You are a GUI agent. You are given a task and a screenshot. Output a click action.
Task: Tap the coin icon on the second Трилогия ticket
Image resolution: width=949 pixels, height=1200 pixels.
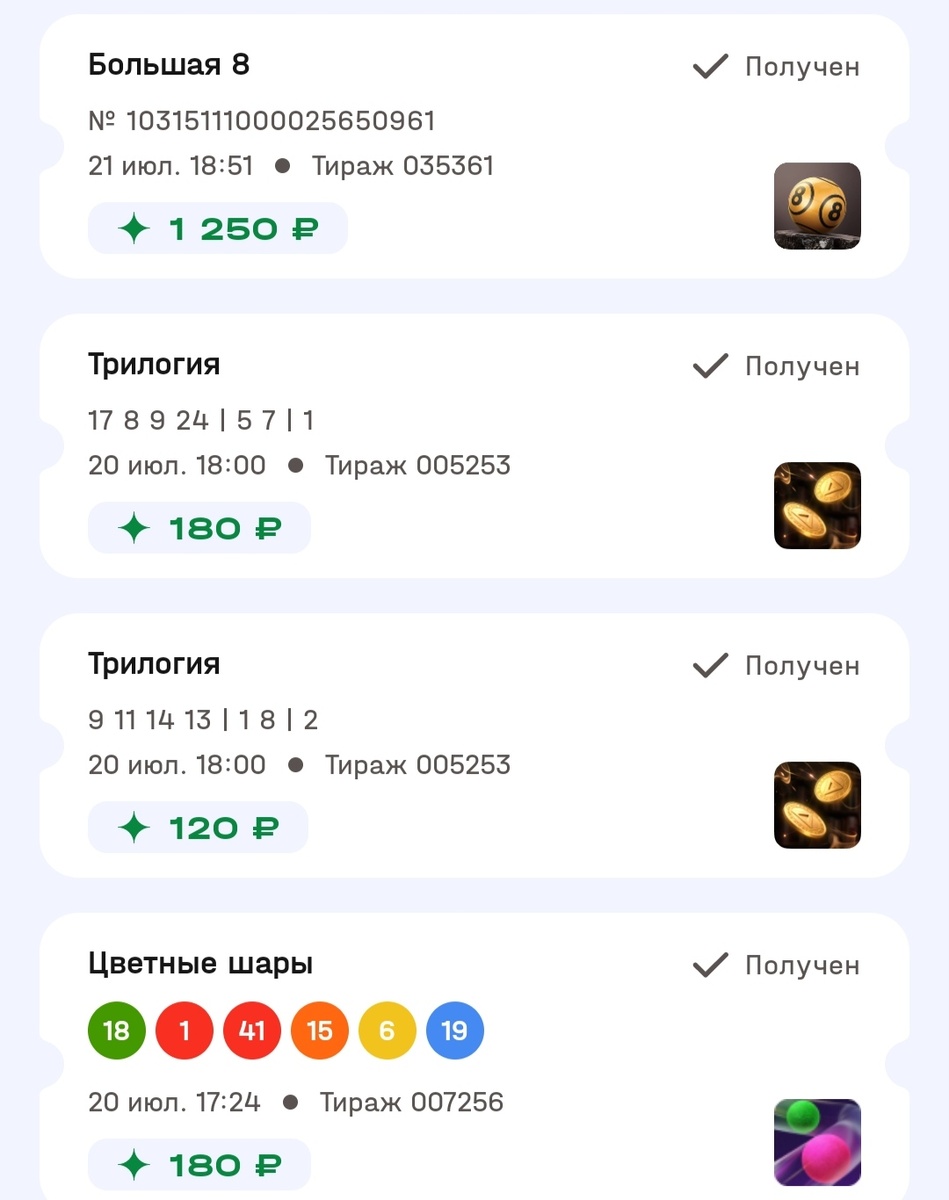click(x=817, y=805)
